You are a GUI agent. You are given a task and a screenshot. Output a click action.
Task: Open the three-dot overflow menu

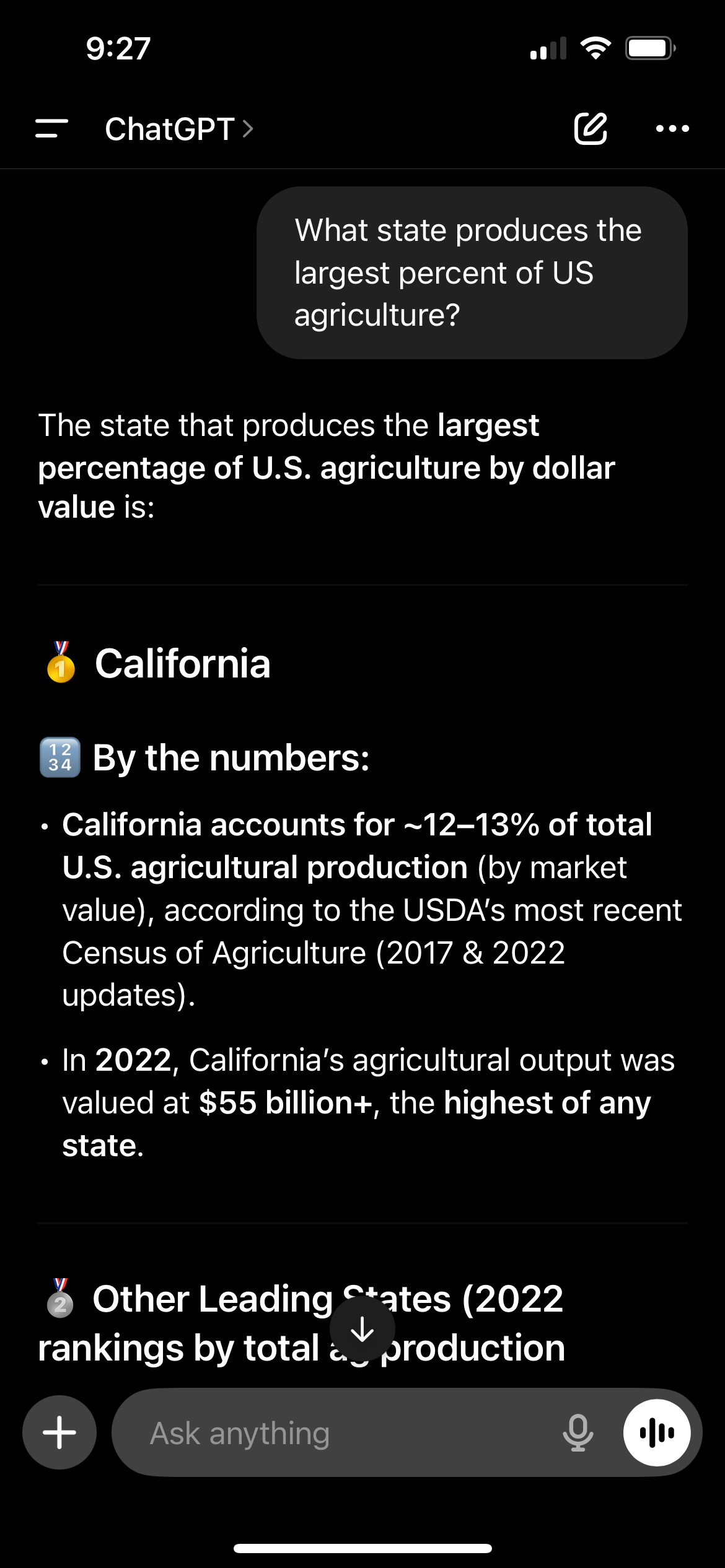672,129
